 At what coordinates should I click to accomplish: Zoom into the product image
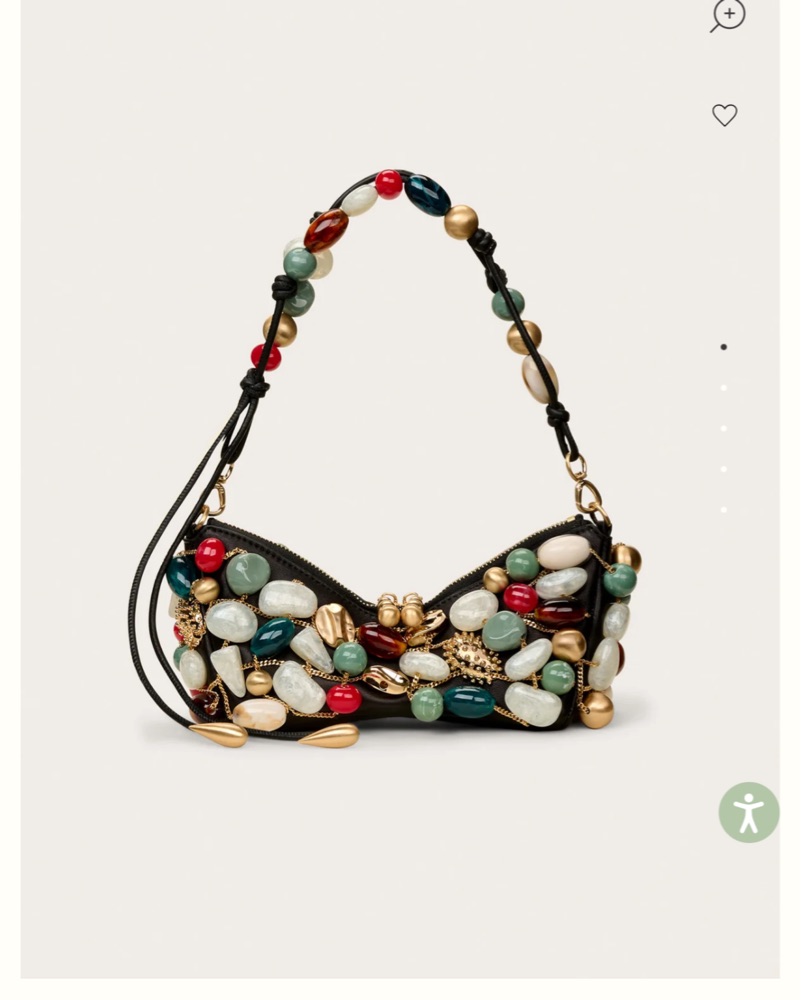(728, 15)
